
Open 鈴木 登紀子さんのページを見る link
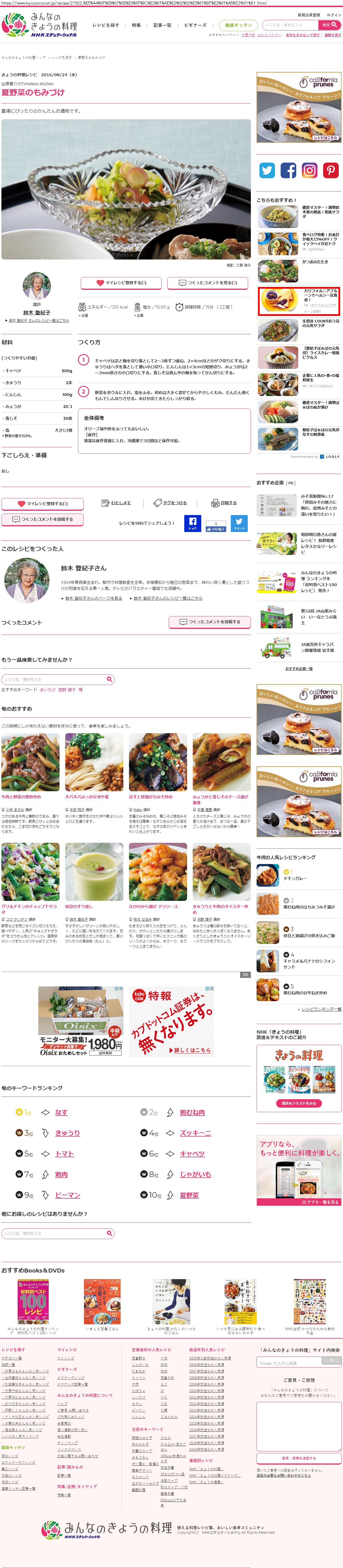tap(93, 598)
